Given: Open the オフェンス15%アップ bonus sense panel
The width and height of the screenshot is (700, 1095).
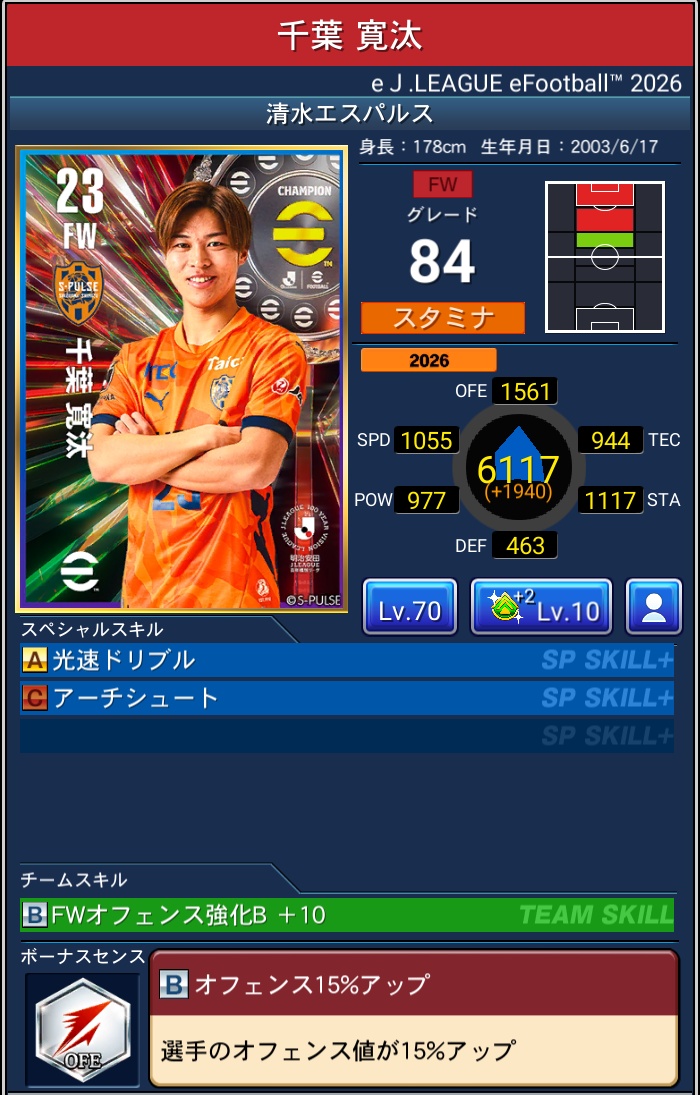Looking at the screenshot, I should (x=413, y=1018).
